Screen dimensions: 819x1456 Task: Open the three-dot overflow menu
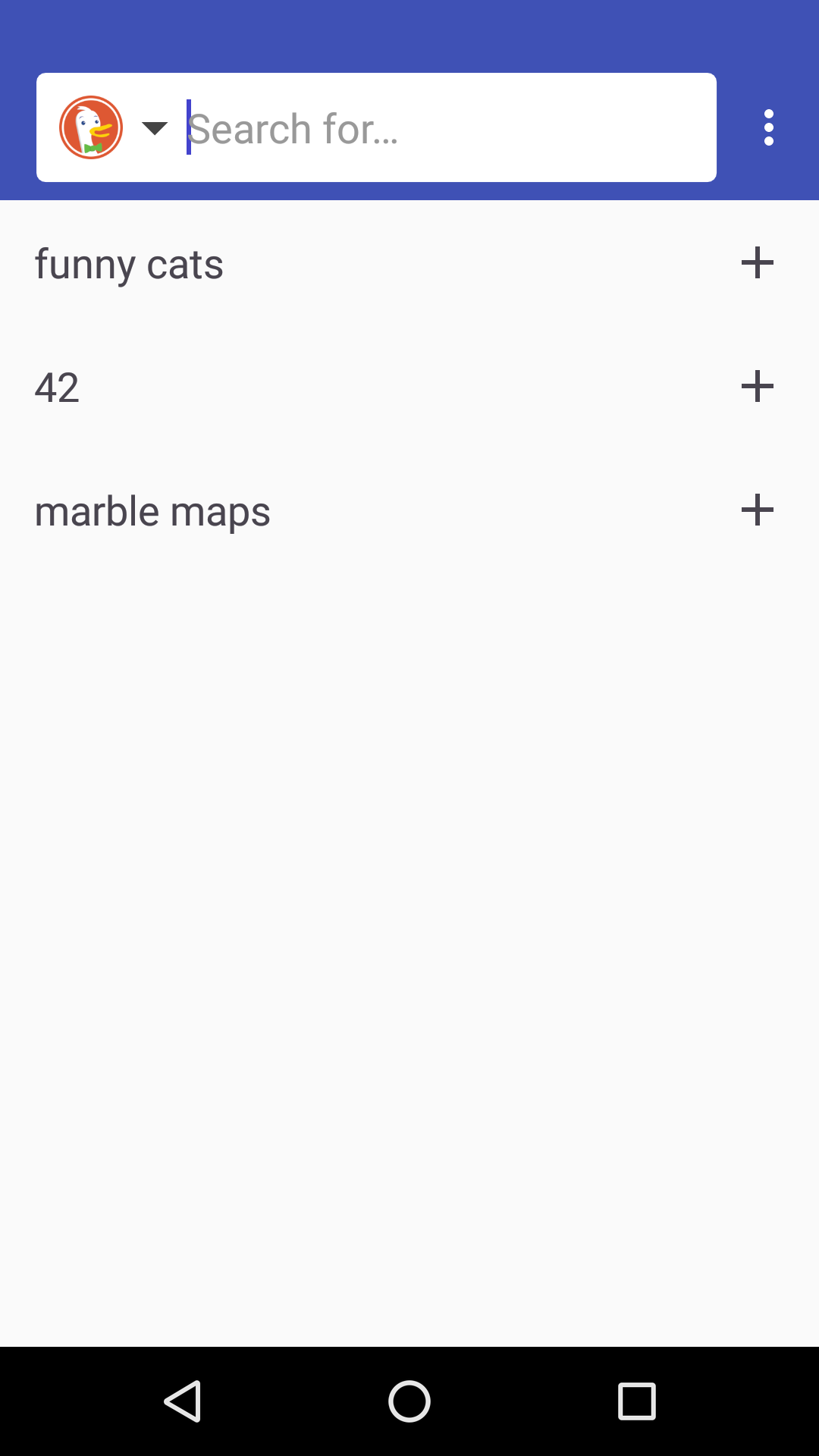pos(768,127)
